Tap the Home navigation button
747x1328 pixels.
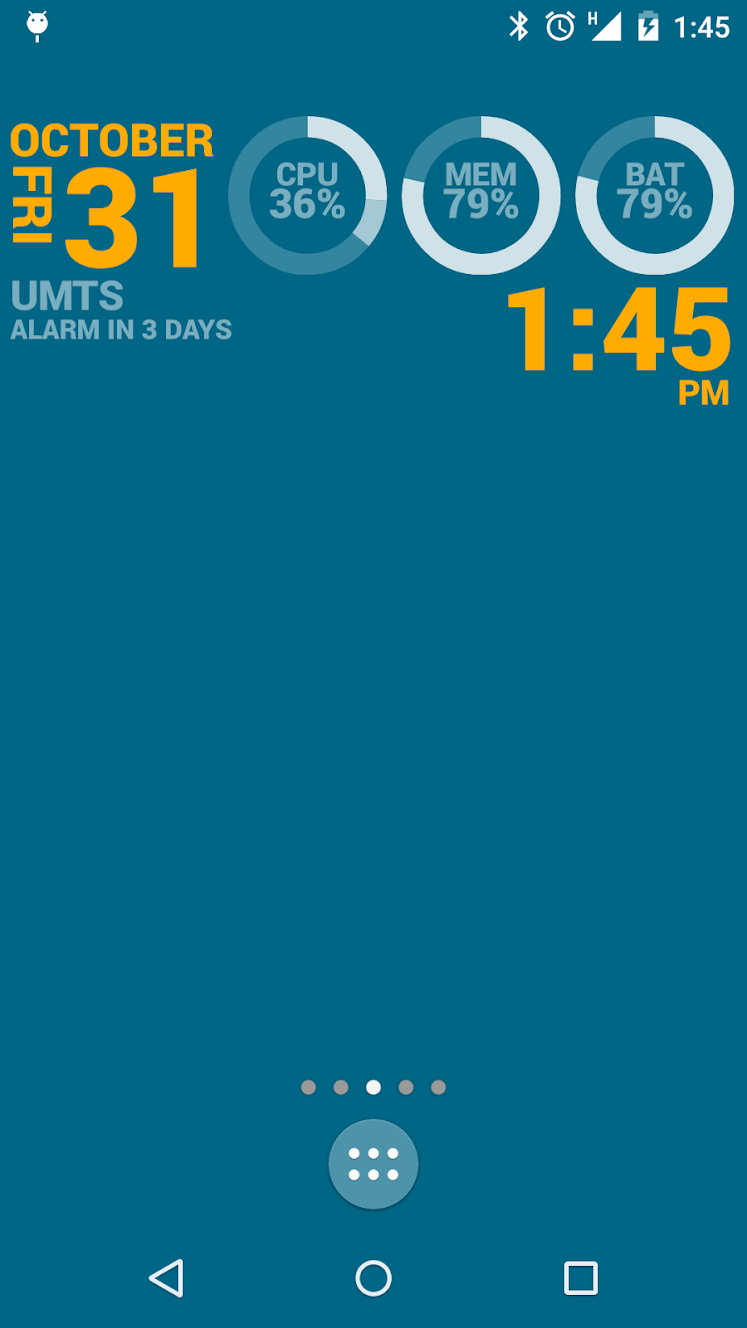(373, 1278)
